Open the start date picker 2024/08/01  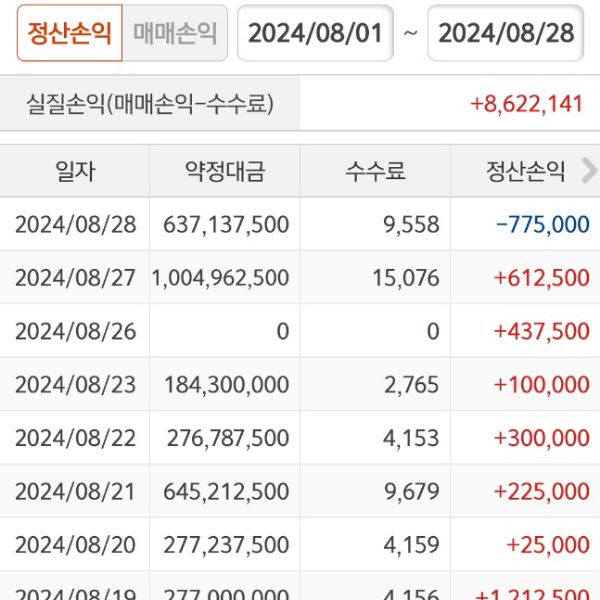315,33
